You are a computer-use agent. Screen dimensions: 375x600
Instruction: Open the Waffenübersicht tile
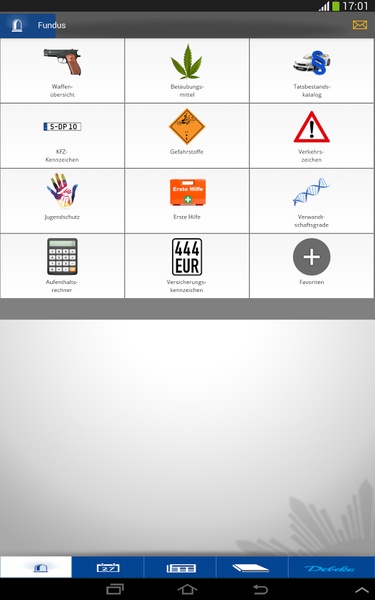[62, 70]
